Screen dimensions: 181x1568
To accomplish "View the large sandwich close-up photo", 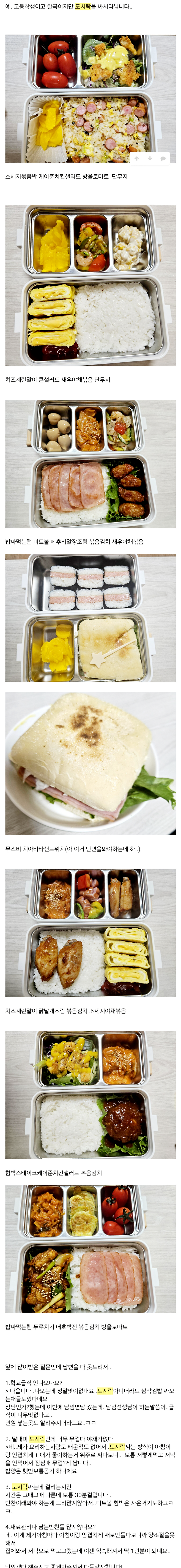I will pyautogui.click(x=91, y=763).
